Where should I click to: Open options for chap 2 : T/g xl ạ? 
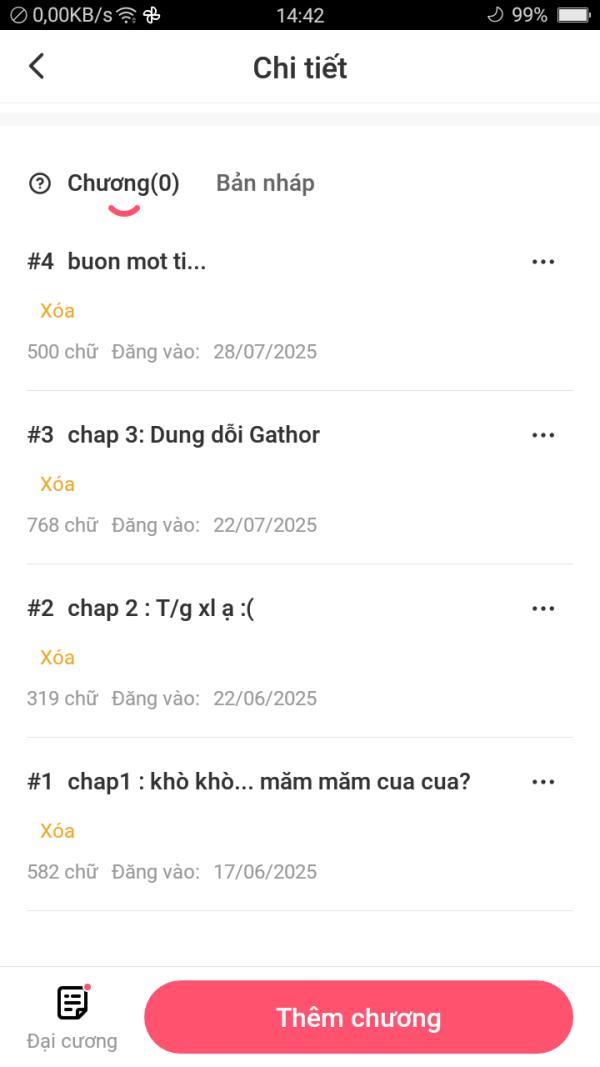click(x=543, y=609)
